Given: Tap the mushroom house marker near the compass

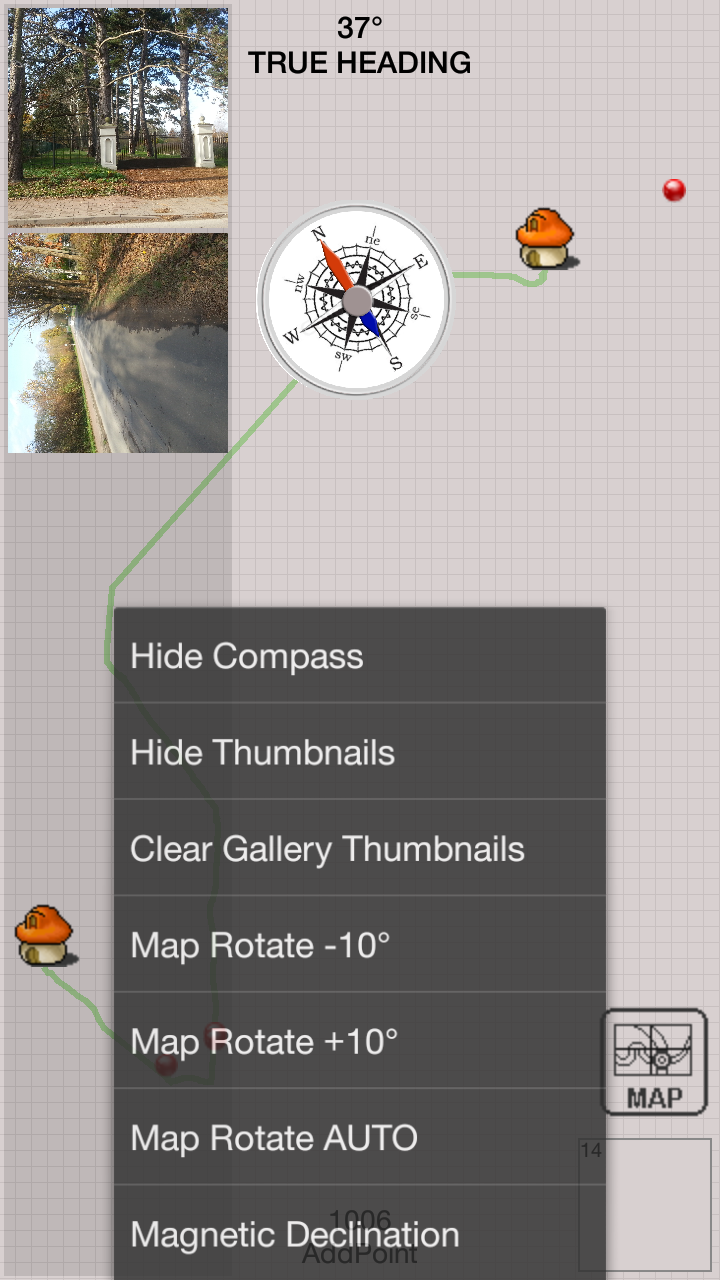Looking at the screenshot, I should click(x=545, y=238).
